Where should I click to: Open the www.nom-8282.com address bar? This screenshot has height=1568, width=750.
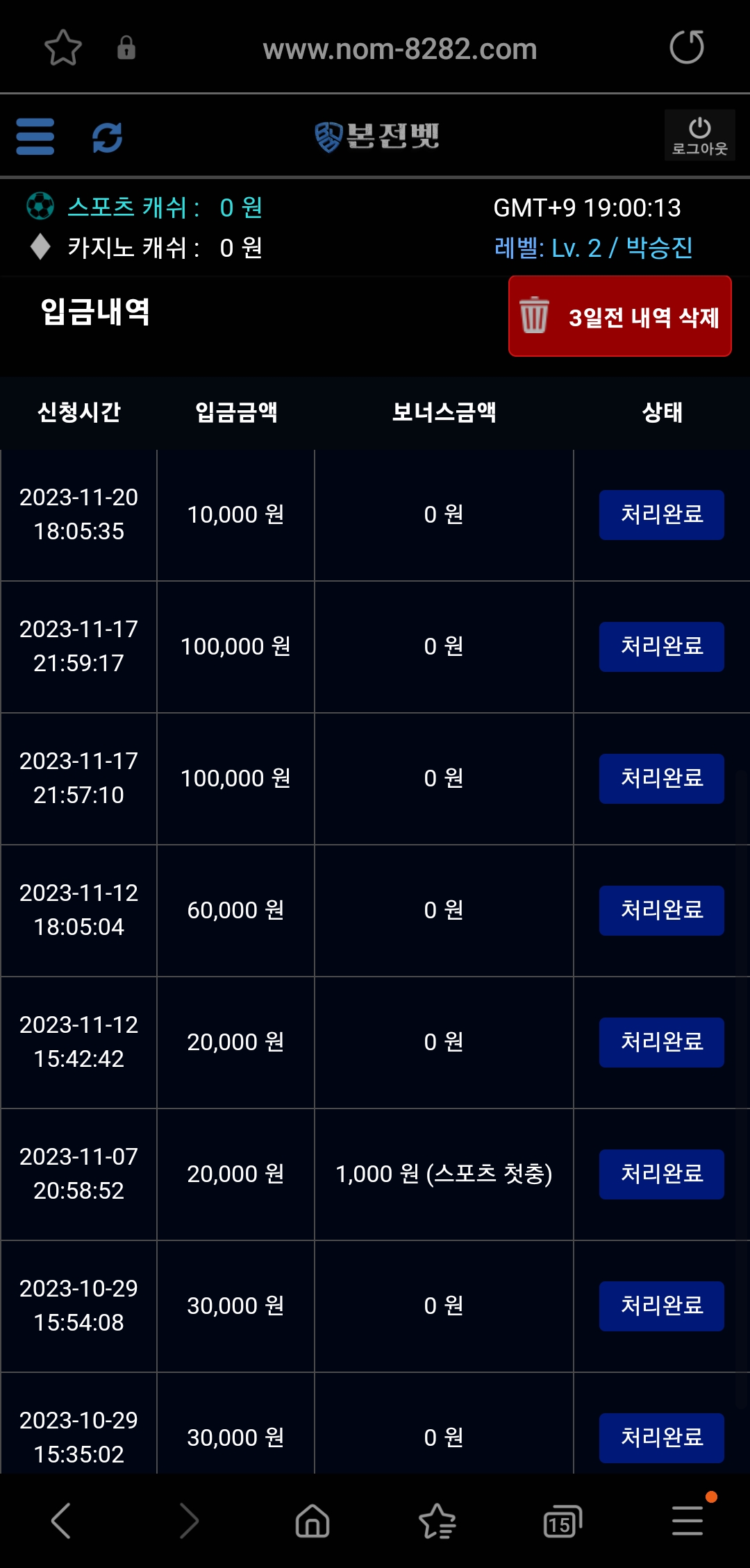pos(399,49)
